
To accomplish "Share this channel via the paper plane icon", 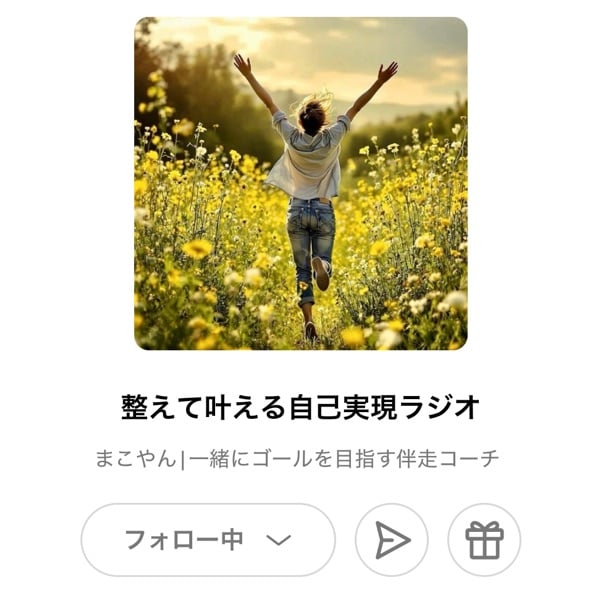I will click(392, 540).
